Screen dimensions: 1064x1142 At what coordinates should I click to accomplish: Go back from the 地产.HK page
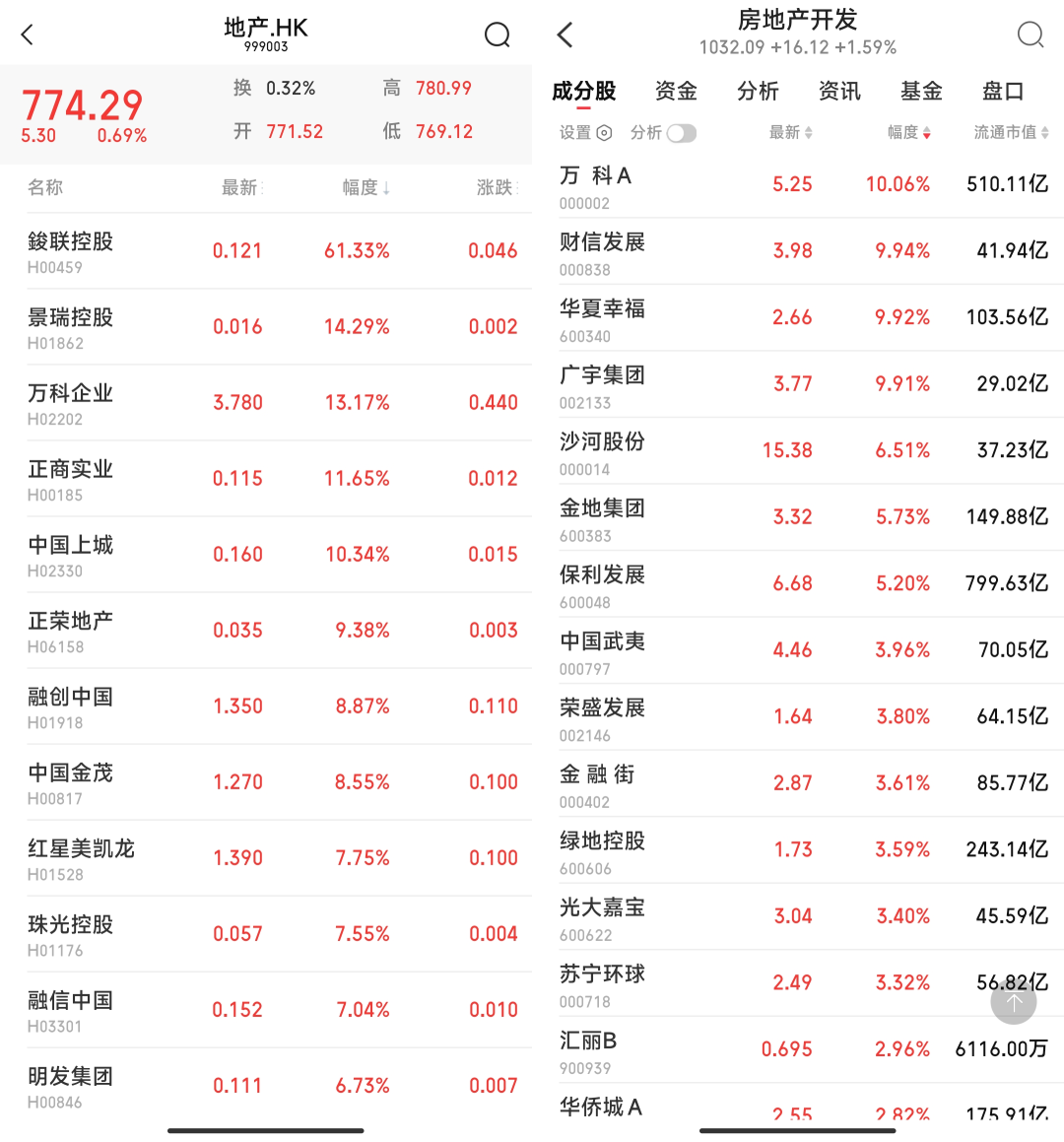pos(28,35)
